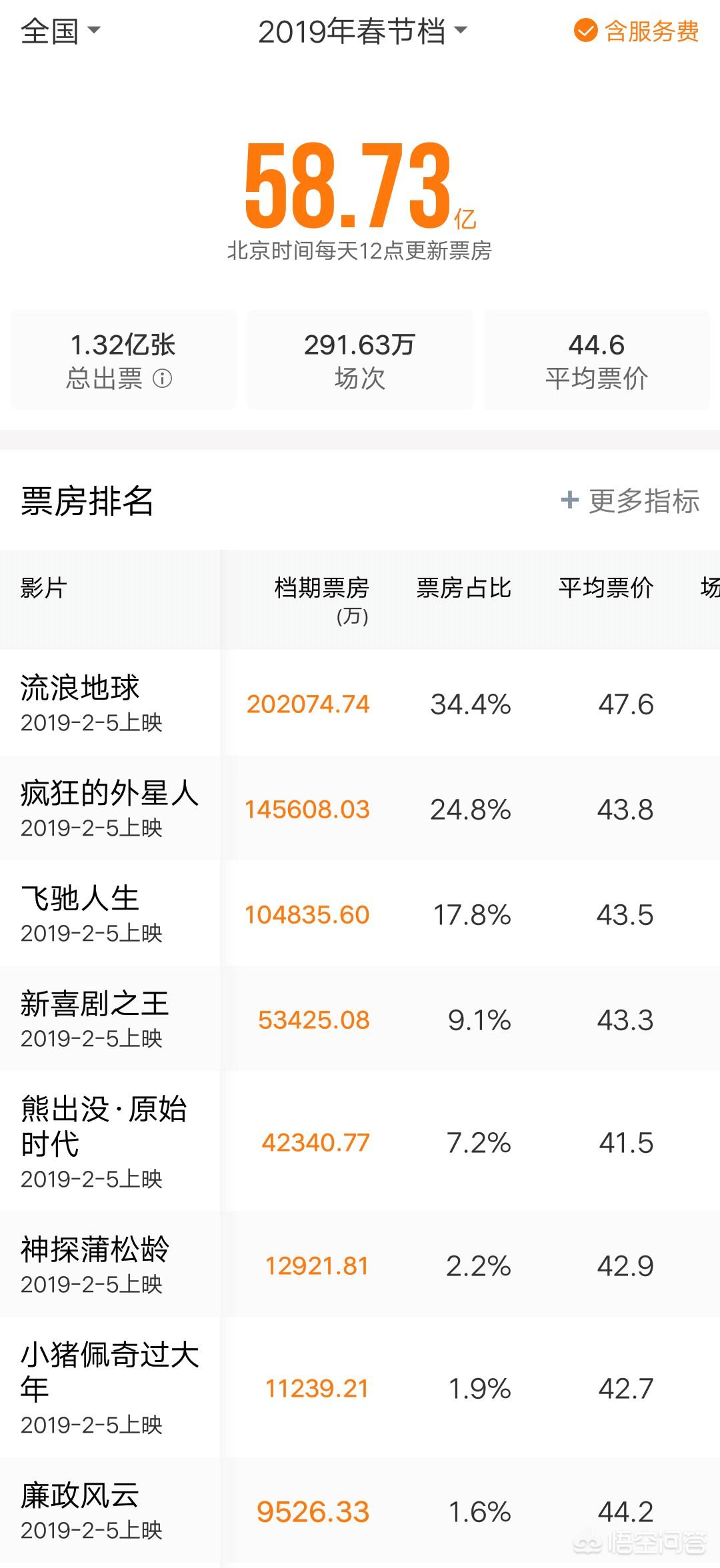Tap the info icon beside 总出票
This screenshot has height=1568, width=720.
tap(163, 379)
